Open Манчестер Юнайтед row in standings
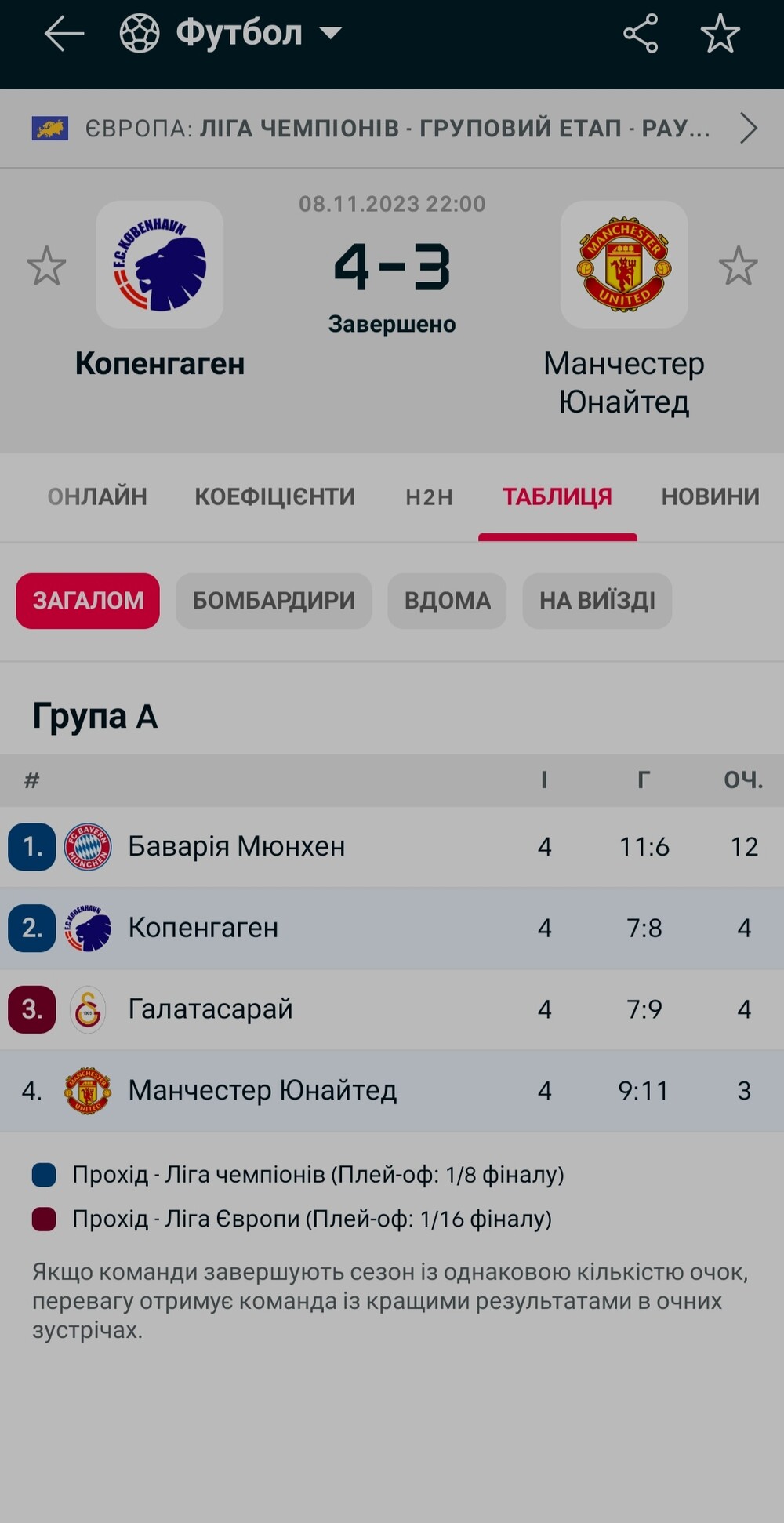Viewport: 784px width, 1523px height. [x=392, y=1091]
